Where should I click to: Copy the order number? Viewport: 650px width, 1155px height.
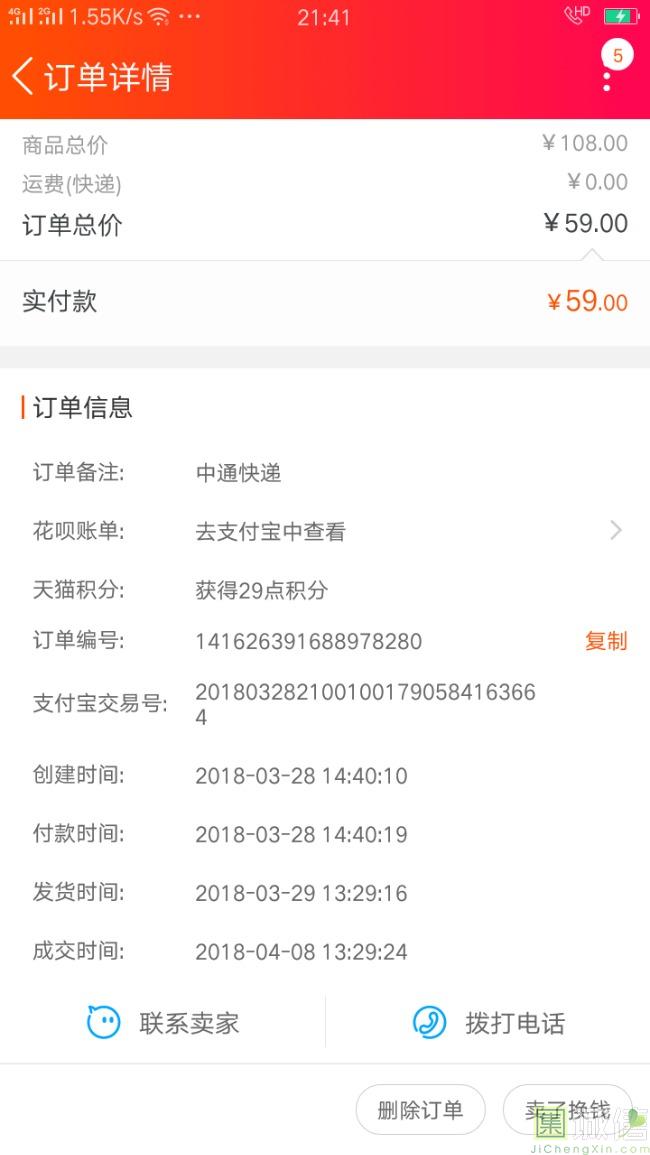tap(605, 641)
